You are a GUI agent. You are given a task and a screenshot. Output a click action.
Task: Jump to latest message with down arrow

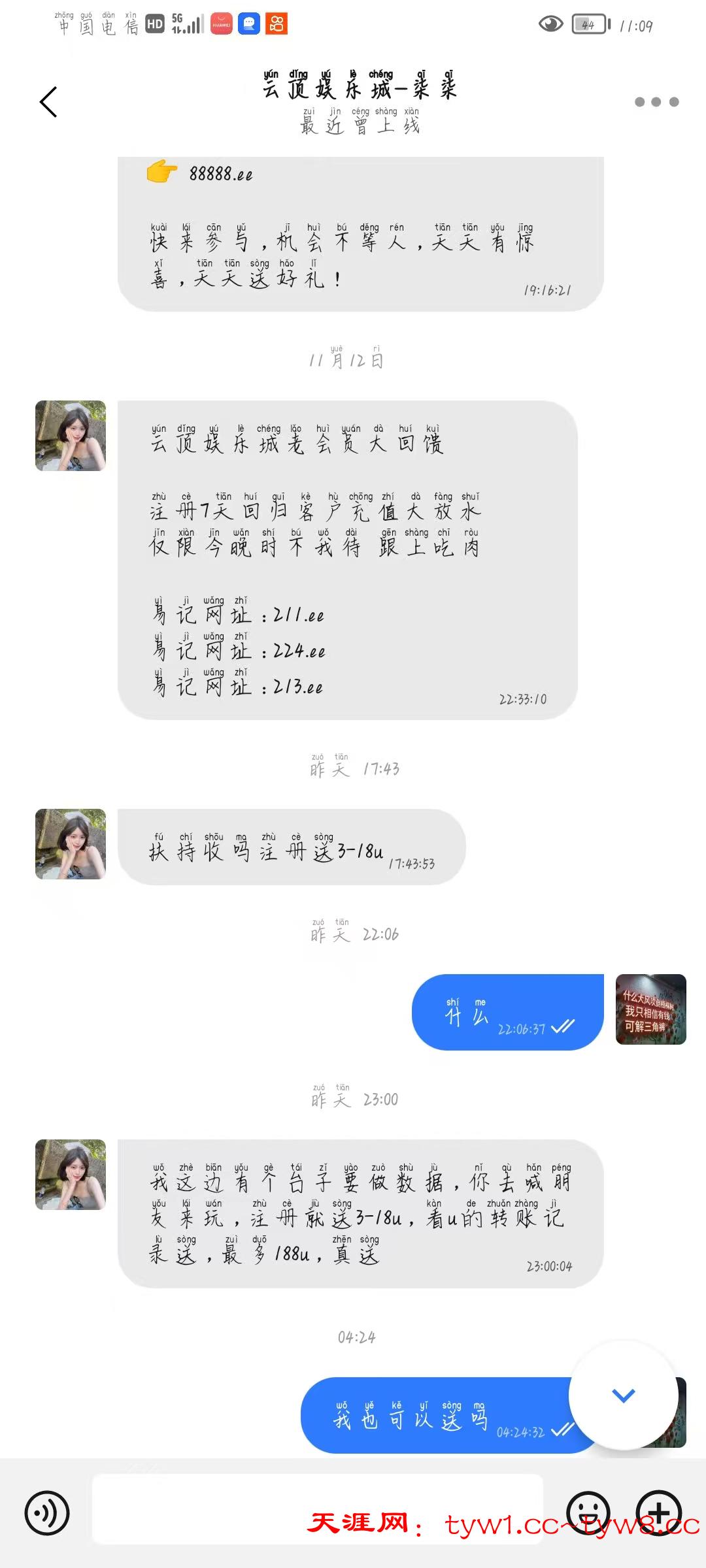pyautogui.click(x=623, y=1395)
